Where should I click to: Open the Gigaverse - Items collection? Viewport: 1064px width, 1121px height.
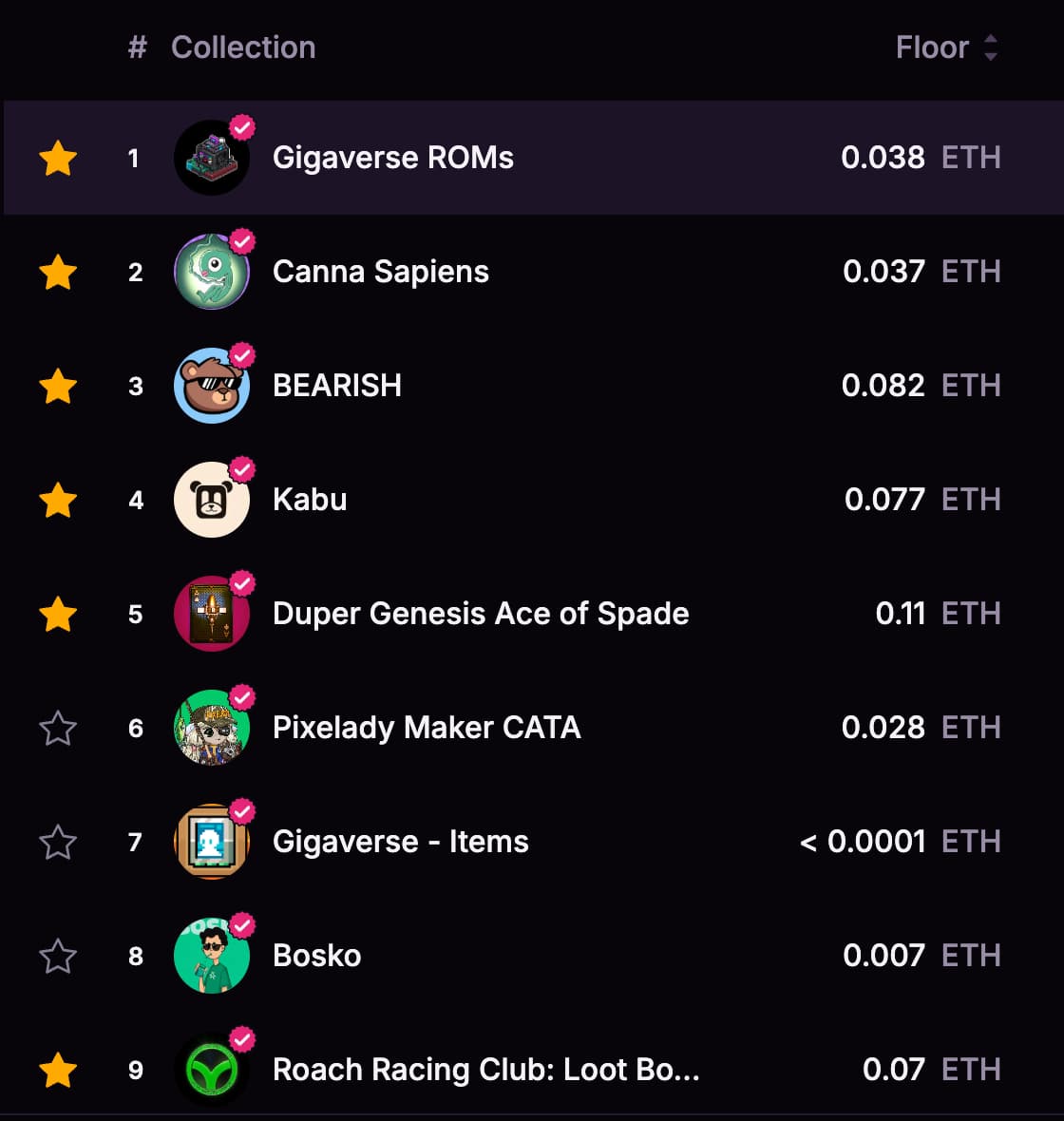pos(400,842)
